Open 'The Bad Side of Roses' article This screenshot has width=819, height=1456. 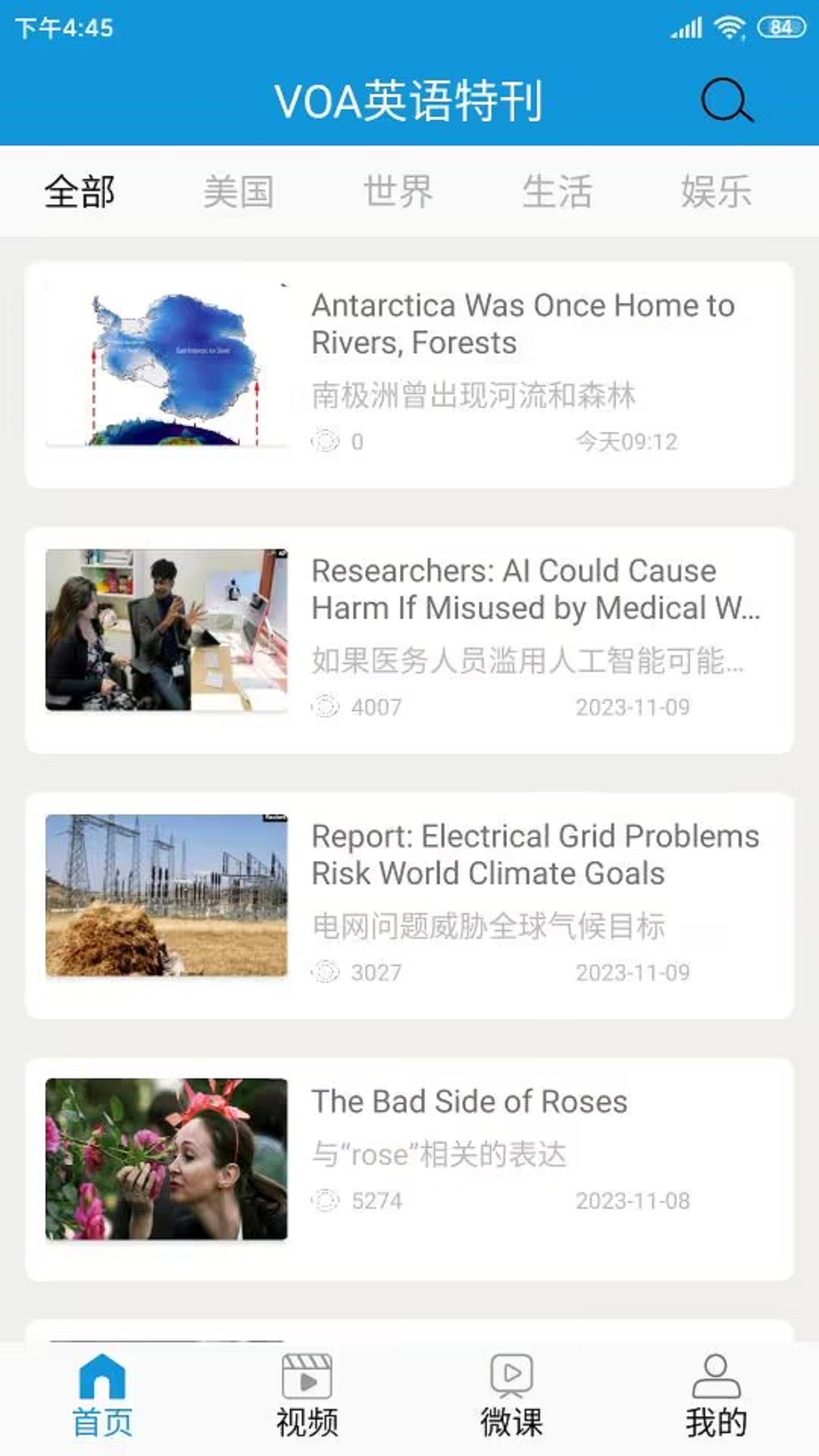coord(469,1101)
